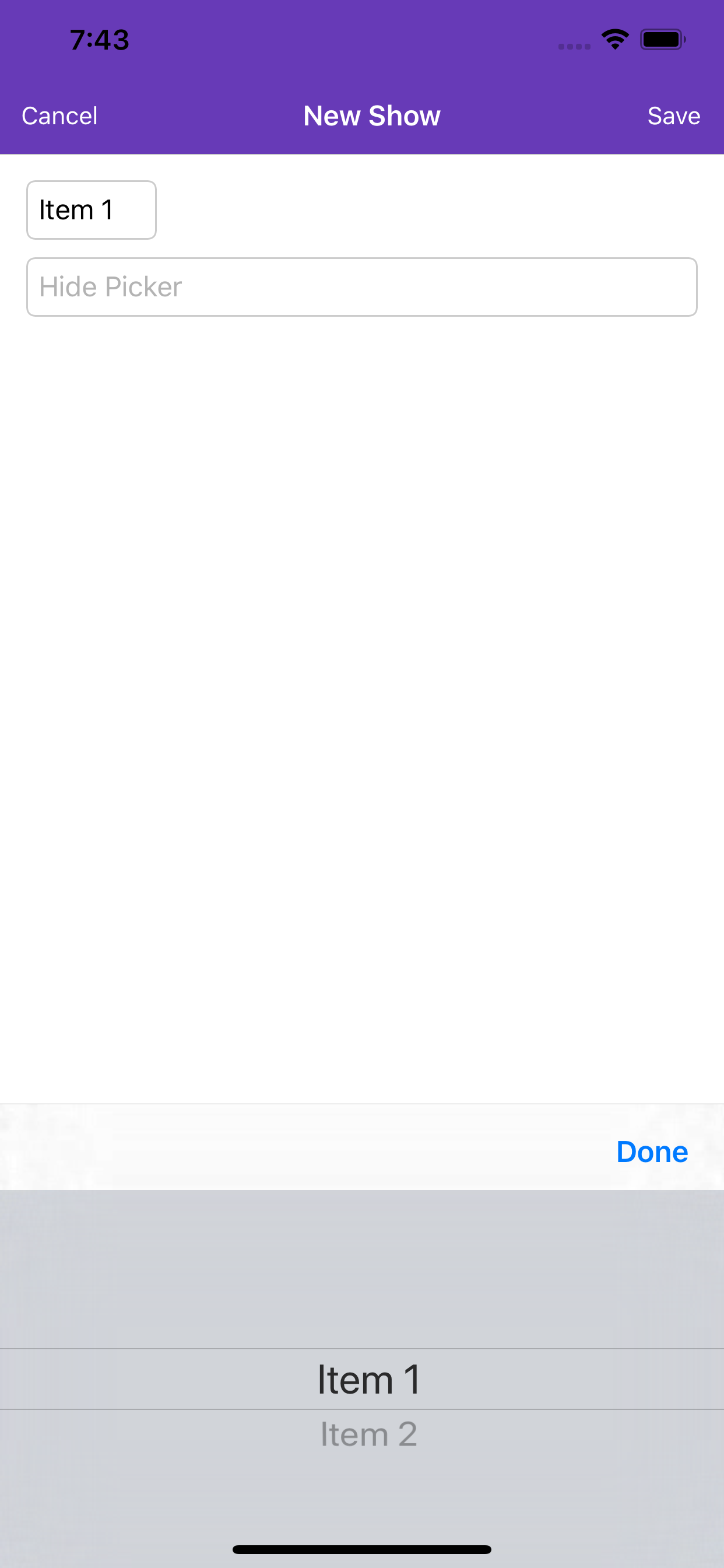The height and width of the screenshot is (1568, 724).
Task: Open the item selection picker
Action: pos(91,209)
